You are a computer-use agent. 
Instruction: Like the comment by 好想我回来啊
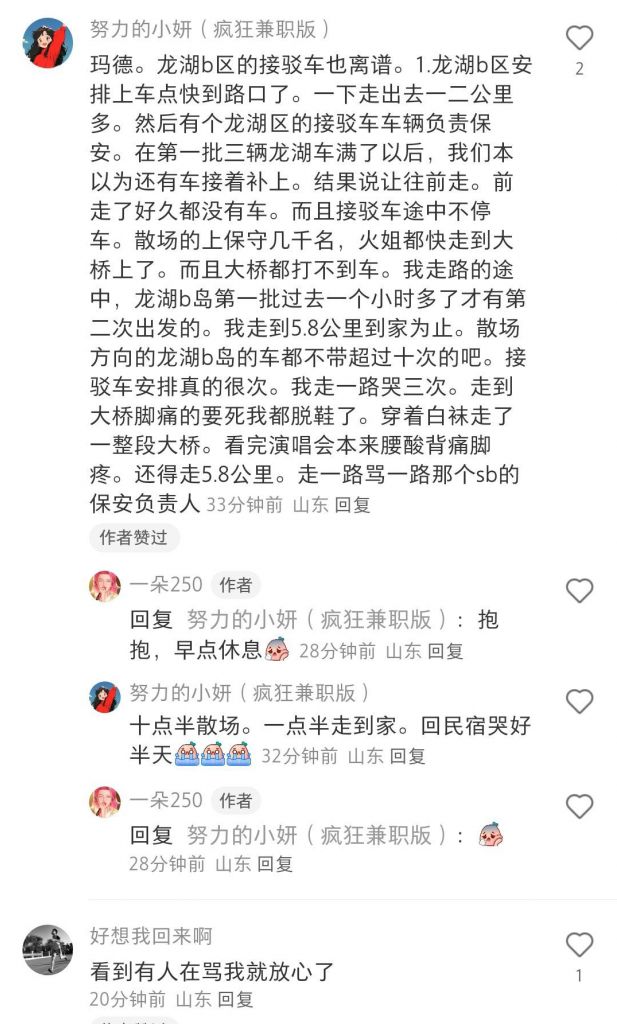579,944
